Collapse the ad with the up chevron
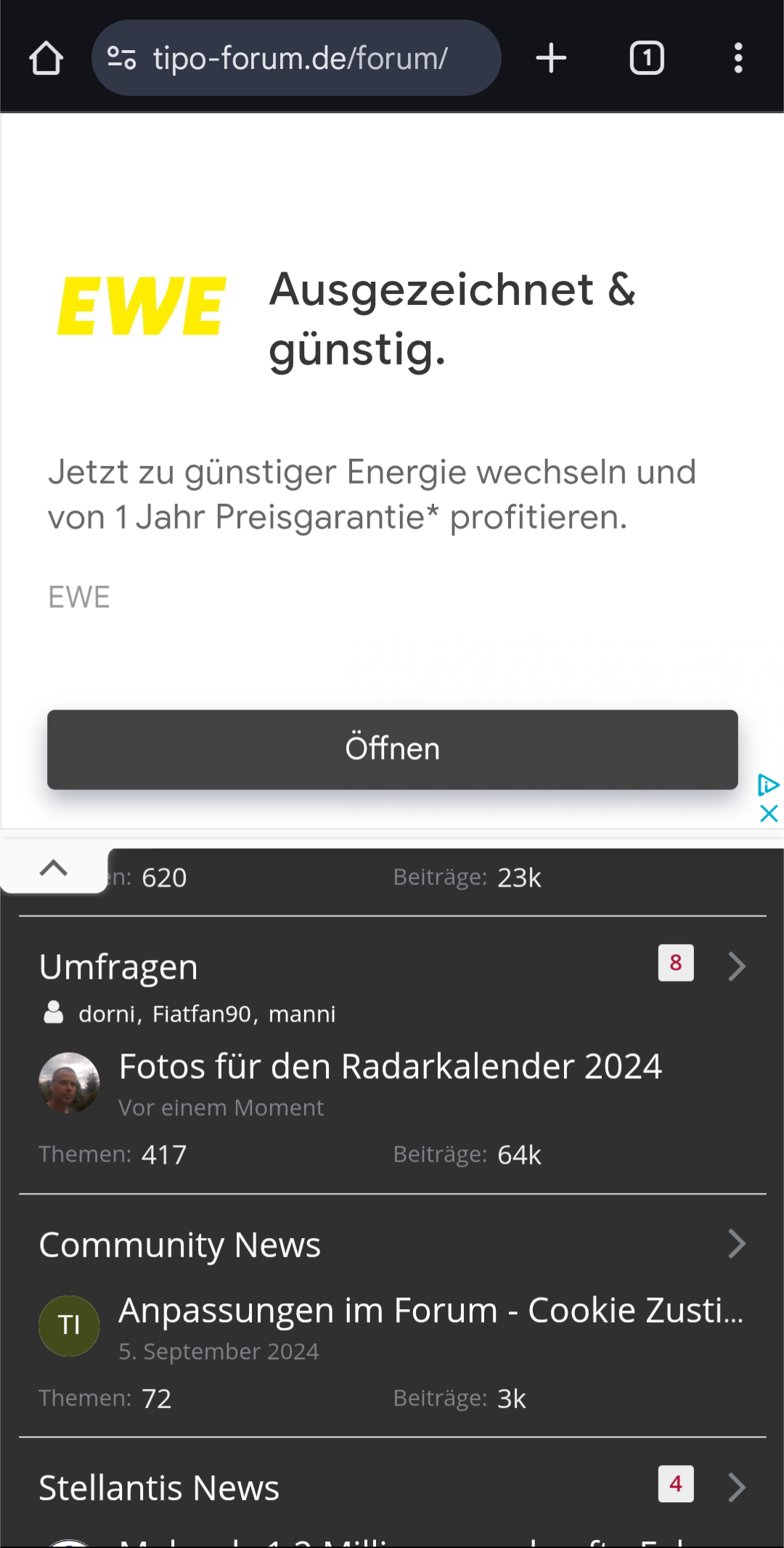Screen dimensions: 784x1548 pos(54,868)
